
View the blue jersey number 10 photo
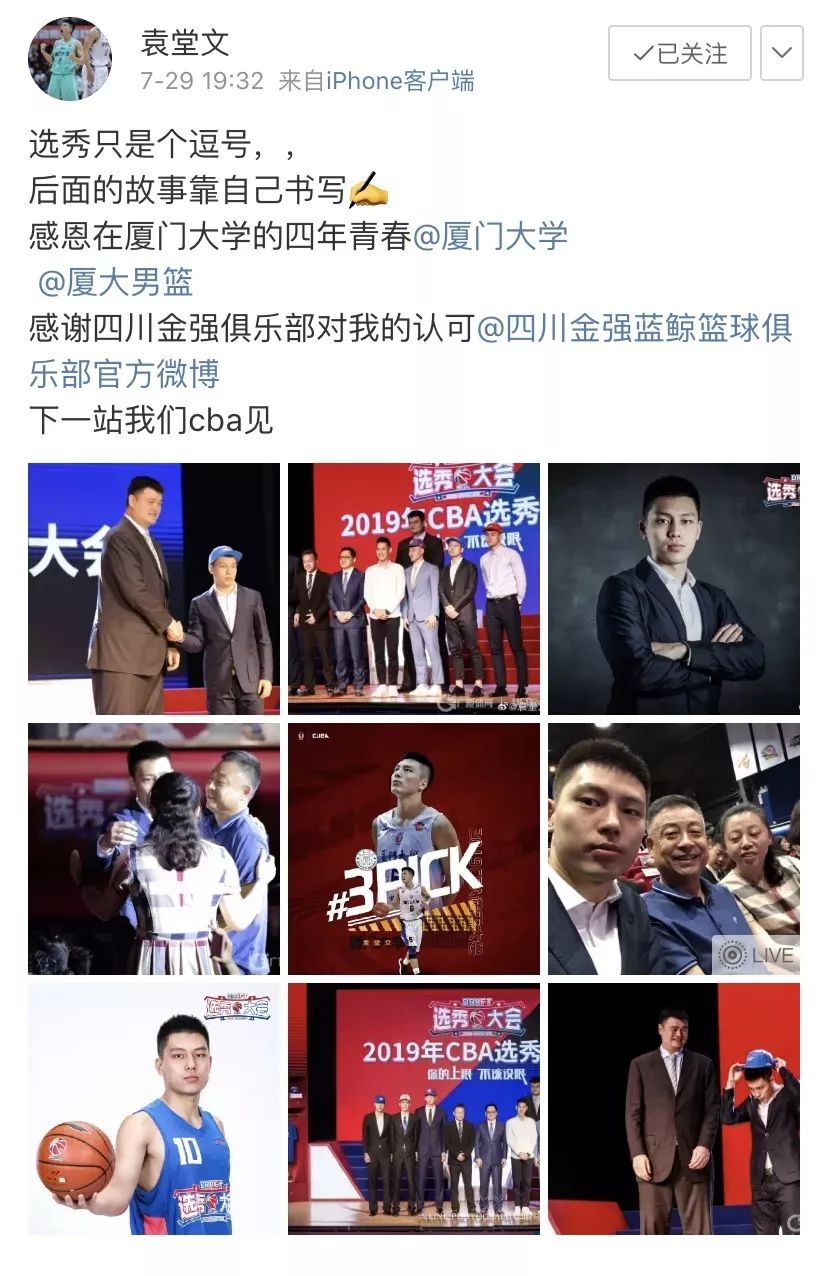coord(154,1108)
